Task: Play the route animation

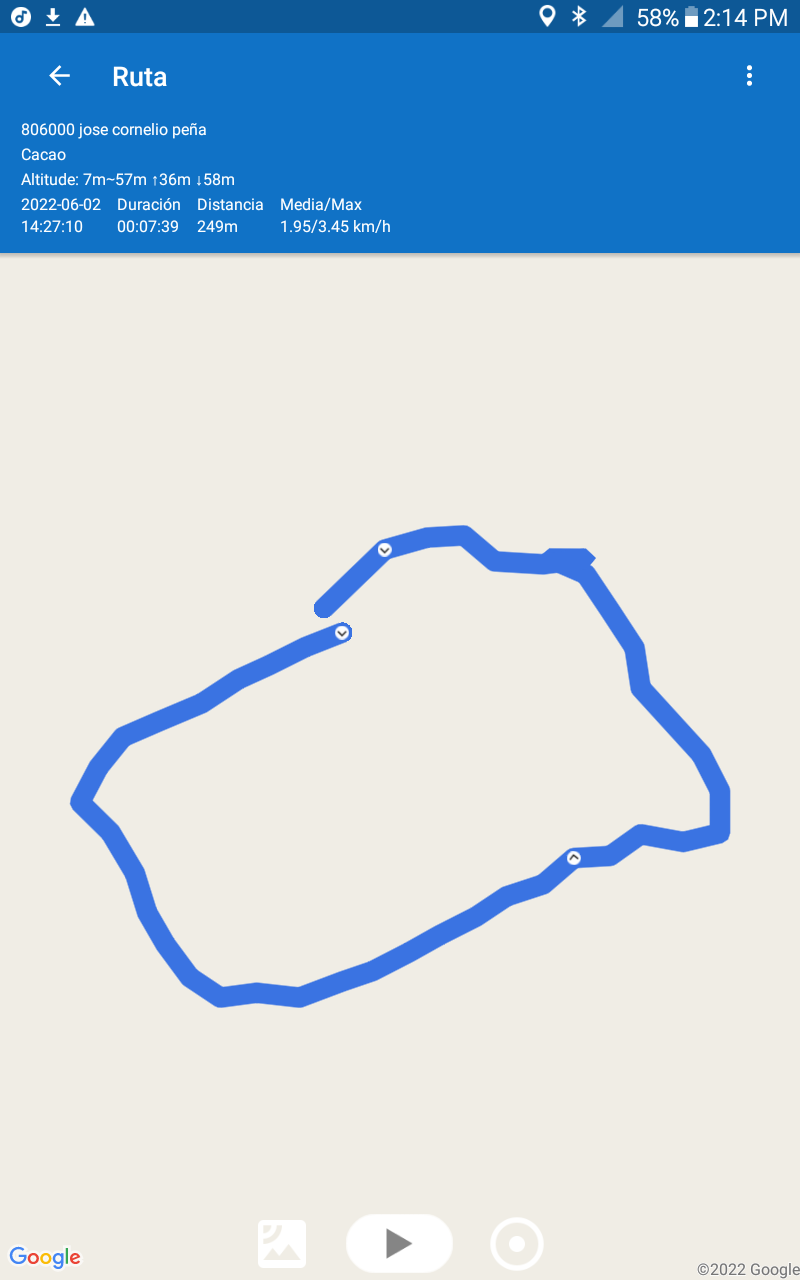Action: [399, 1243]
